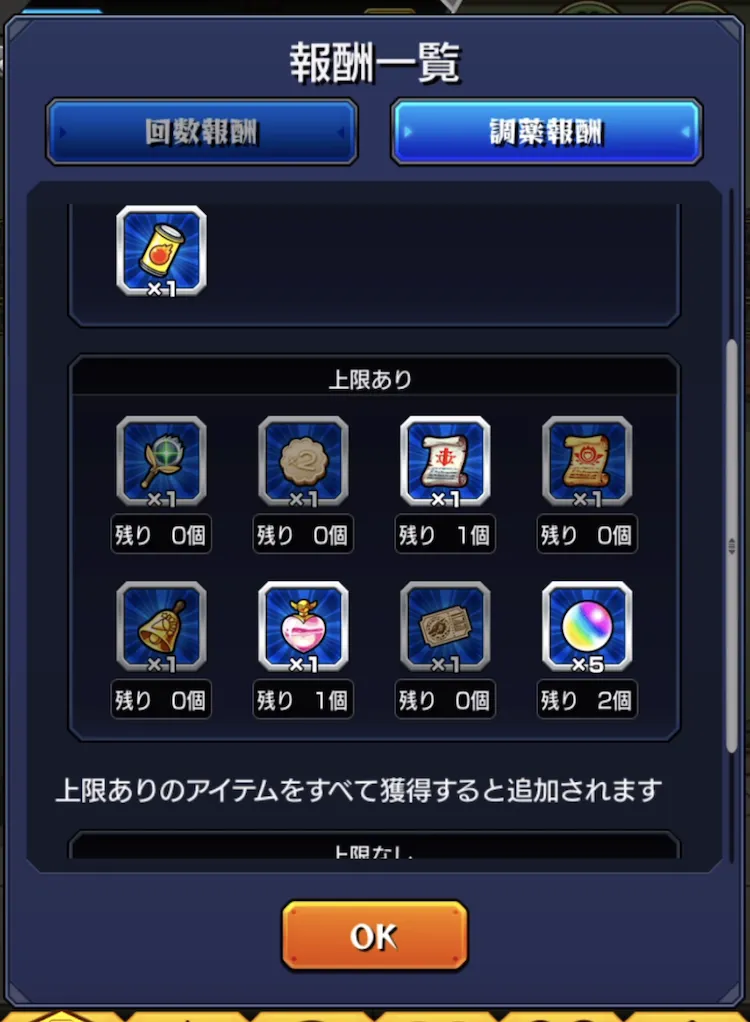Select the red hero's scroll reward icon
The width and height of the screenshot is (750, 1022).
[587, 461]
